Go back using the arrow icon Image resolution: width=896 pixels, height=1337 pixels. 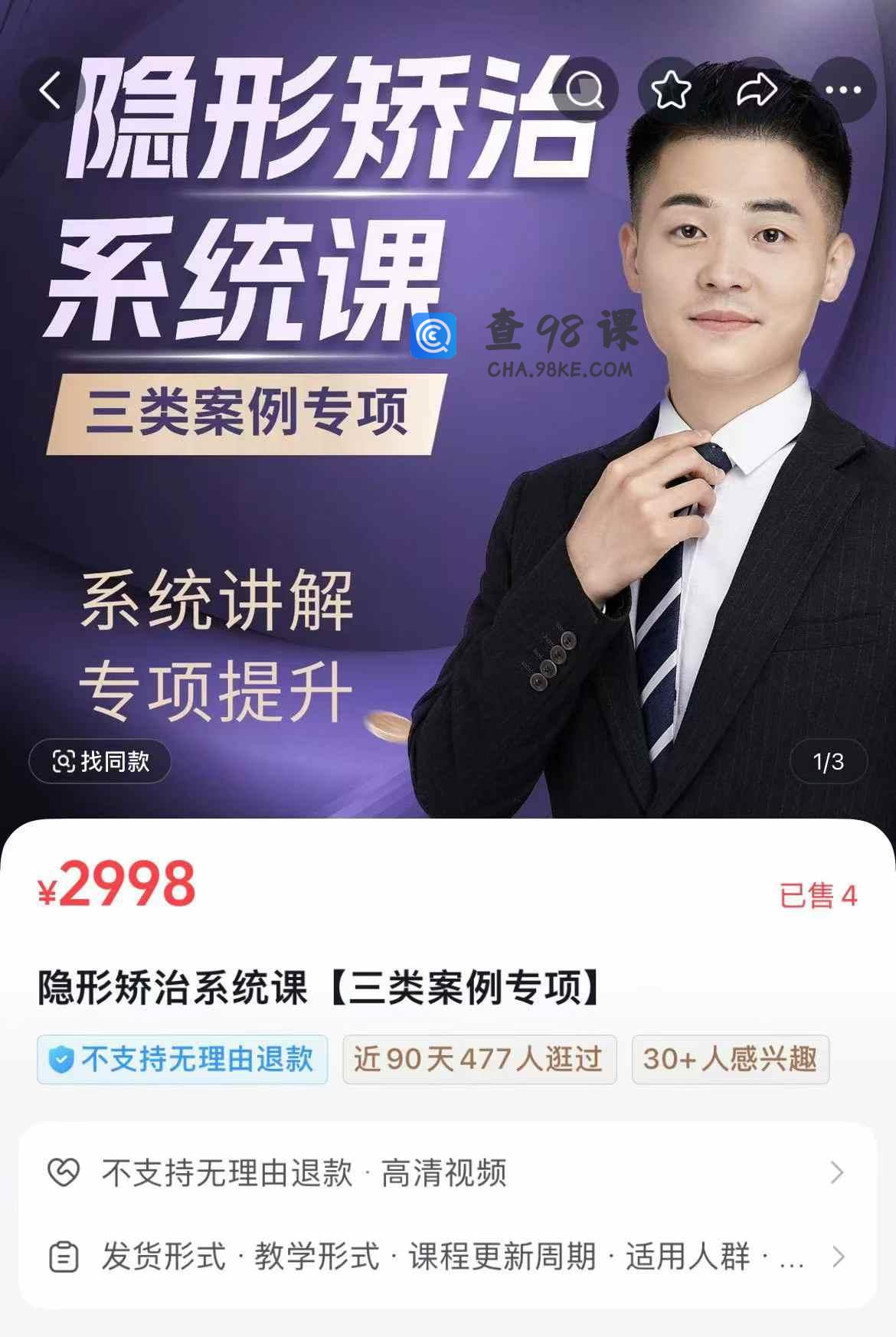[x=51, y=90]
